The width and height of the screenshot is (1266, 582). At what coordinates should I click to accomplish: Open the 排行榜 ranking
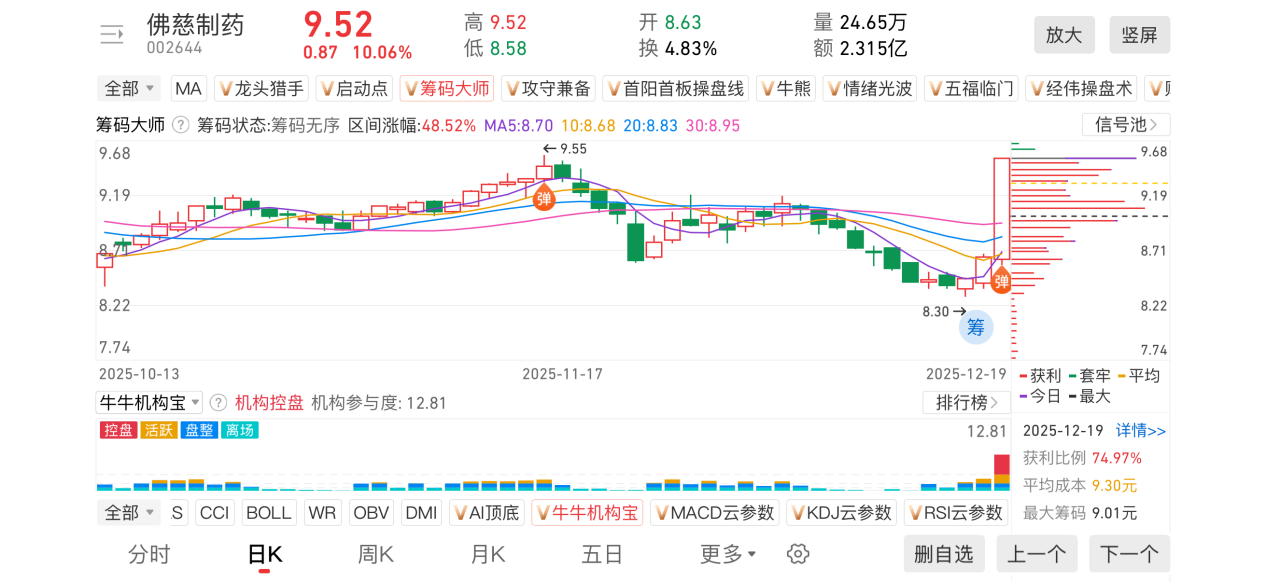966,403
